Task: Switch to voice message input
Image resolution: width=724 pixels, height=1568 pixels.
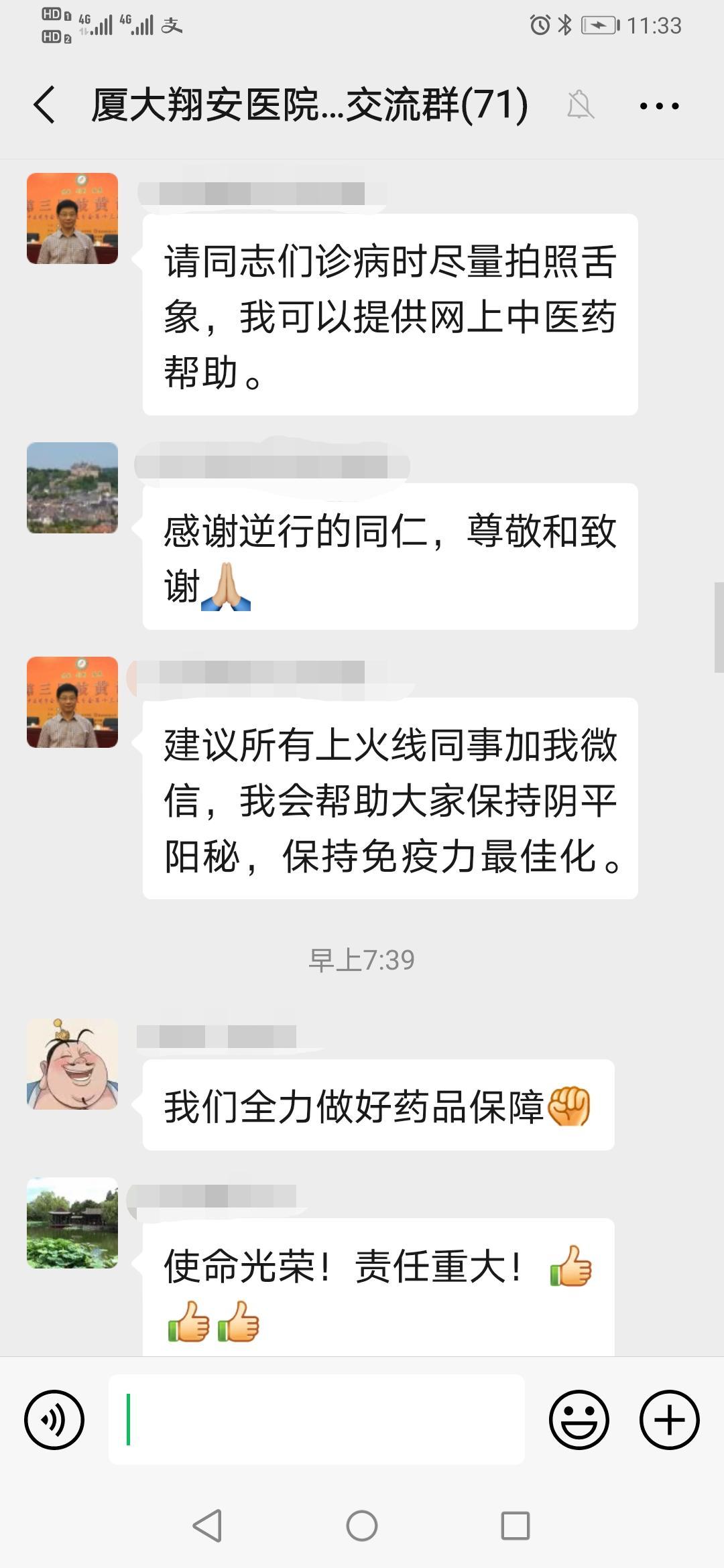Action: (x=54, y=1419)
